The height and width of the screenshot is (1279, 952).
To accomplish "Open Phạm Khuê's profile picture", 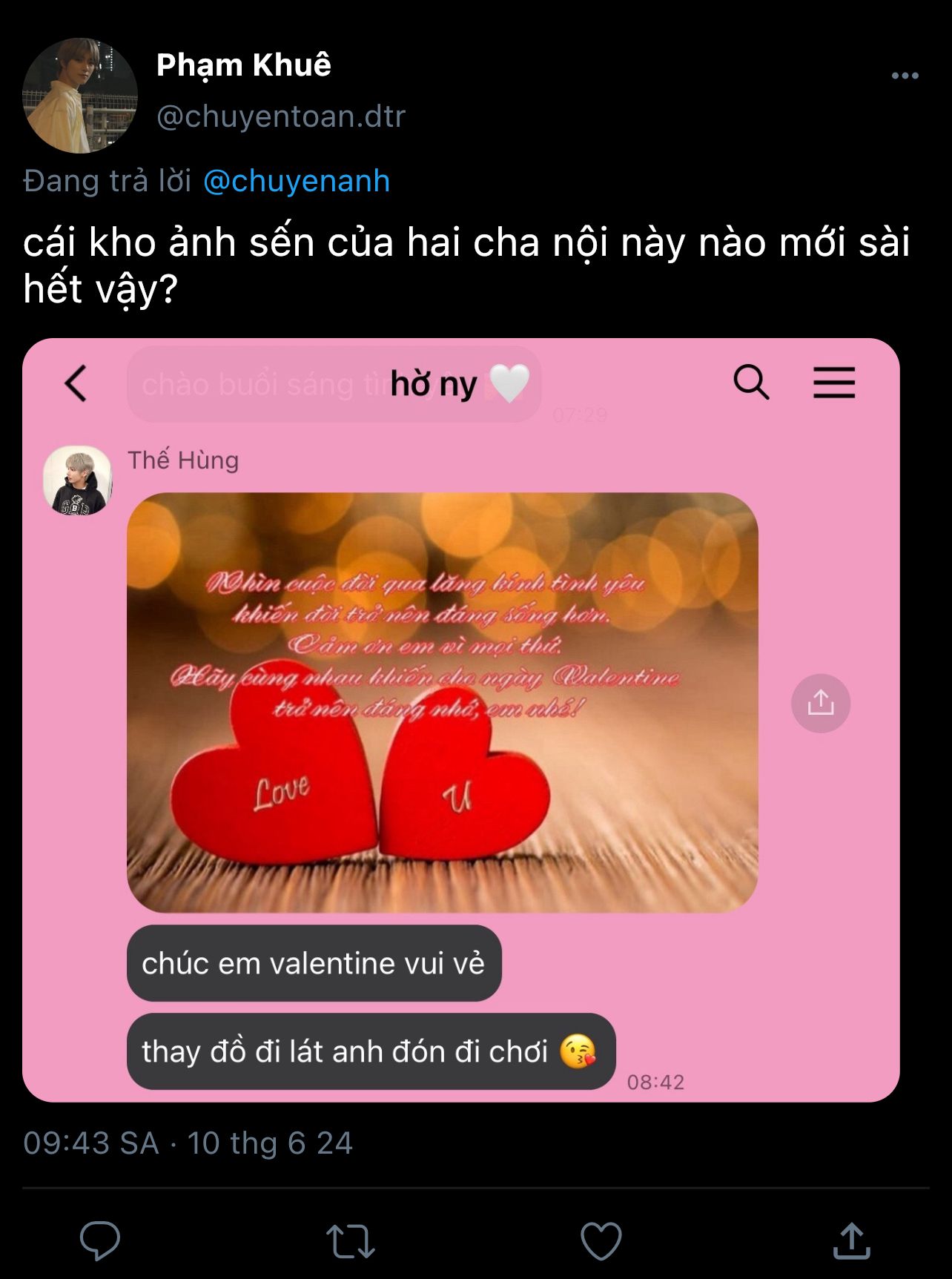I will 80,96.
